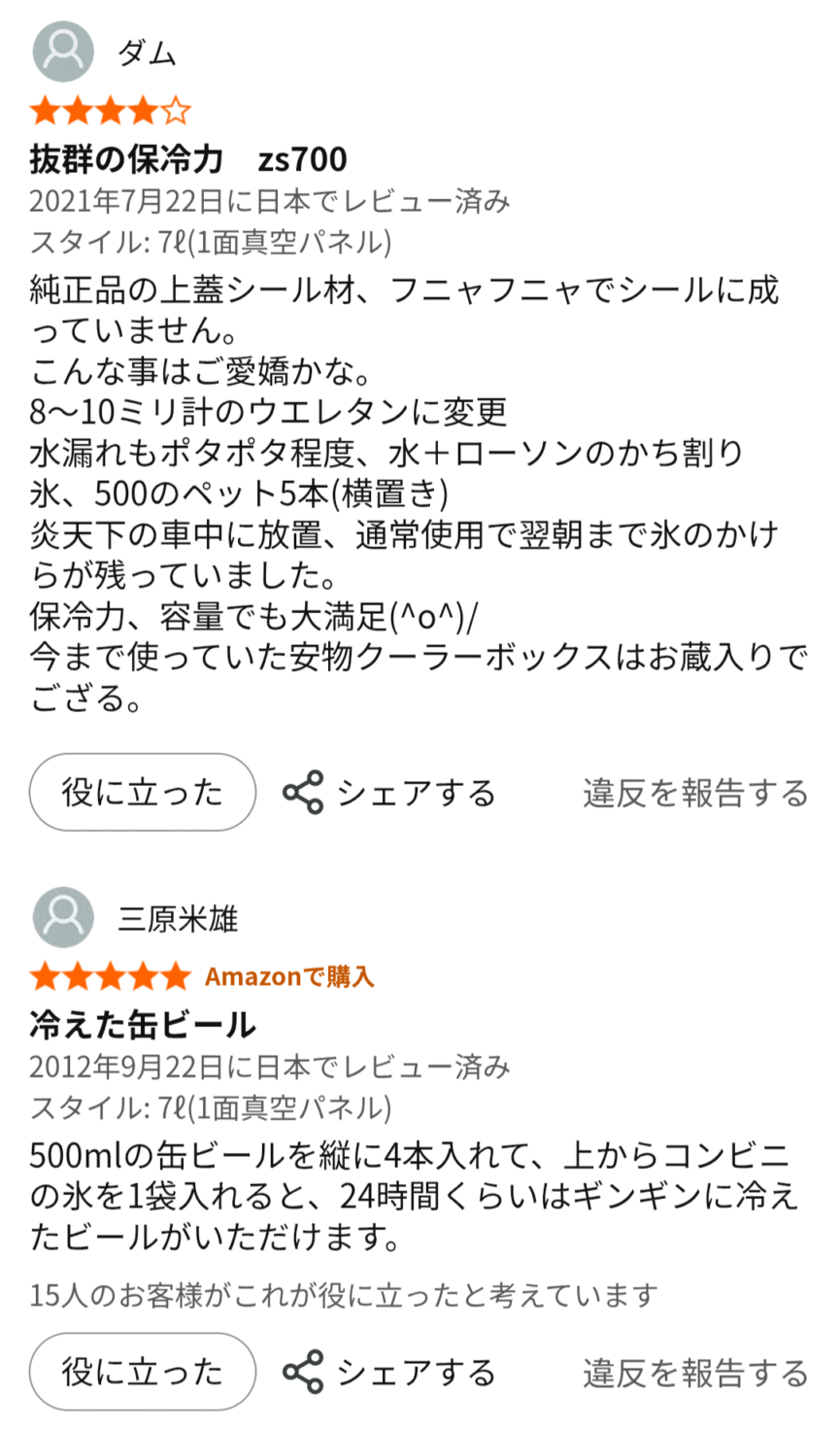Share 三原米雄's review
Image resolution: width=840 pixels, height=1430 pixels.
click(x=389, y=1373)
